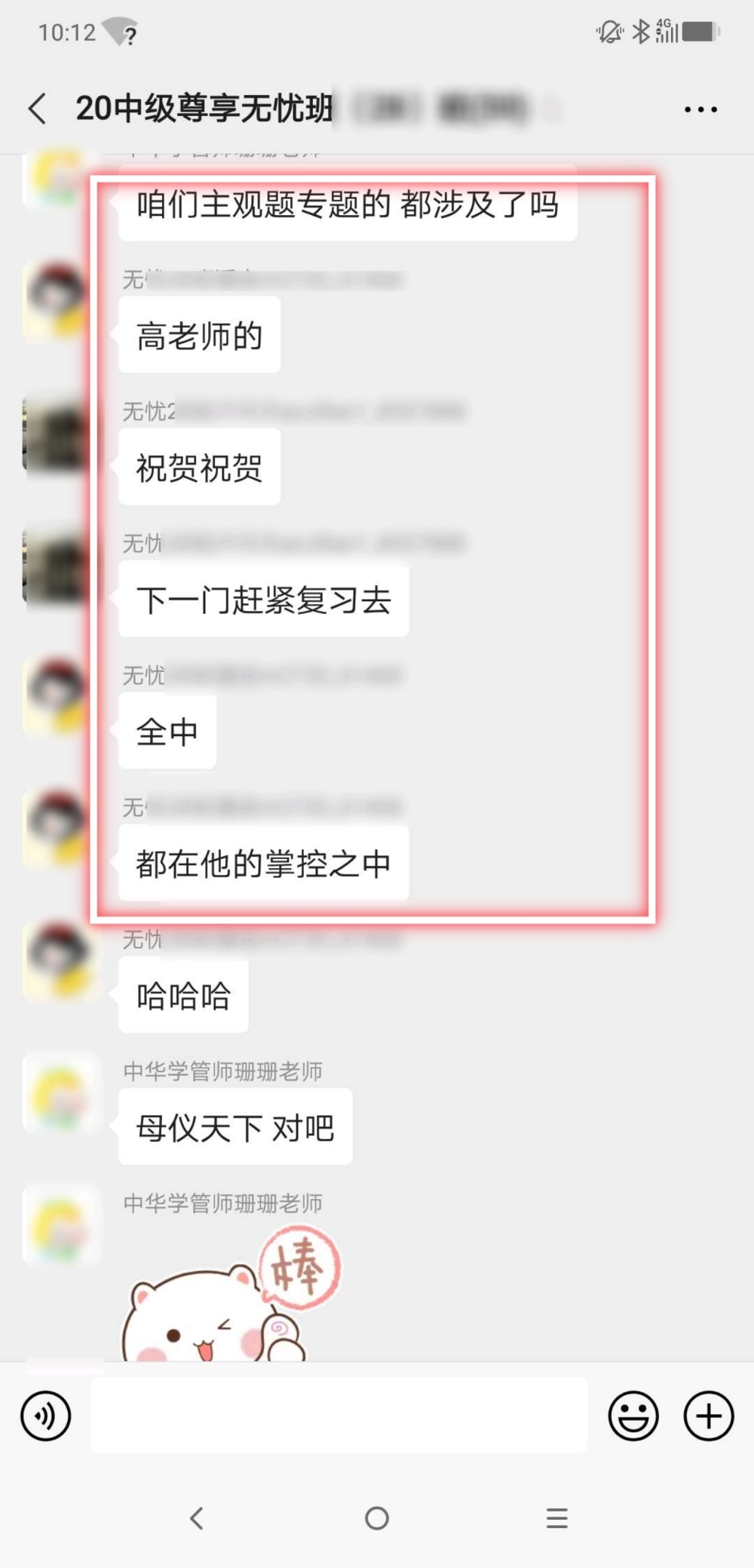Open the plus attachments panel
Viewport: 754px width, 1568px height.
[x=708, y=1416]
